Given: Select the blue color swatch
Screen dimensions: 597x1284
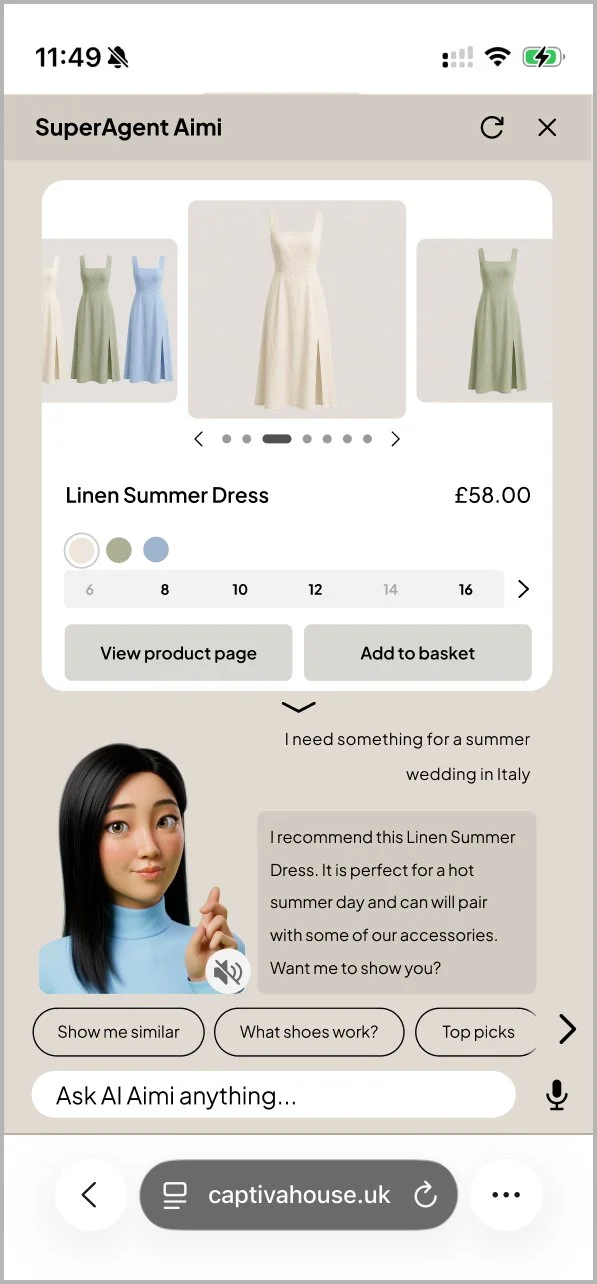Looking at the screenshot, I should pos(156,550).
